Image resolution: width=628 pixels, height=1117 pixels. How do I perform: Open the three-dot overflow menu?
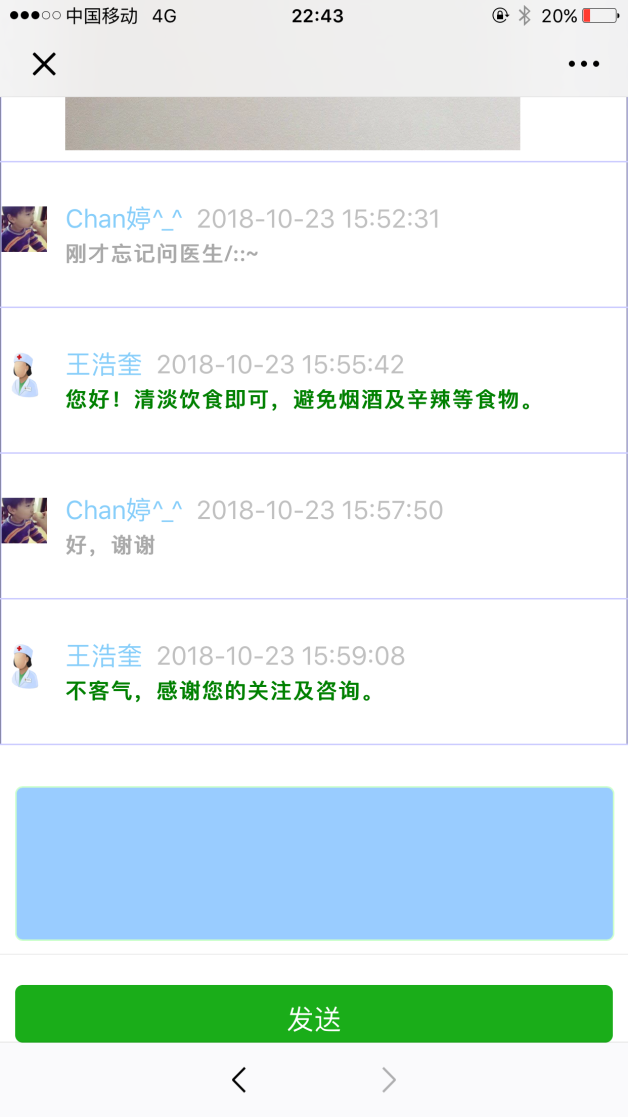[583, 64]
